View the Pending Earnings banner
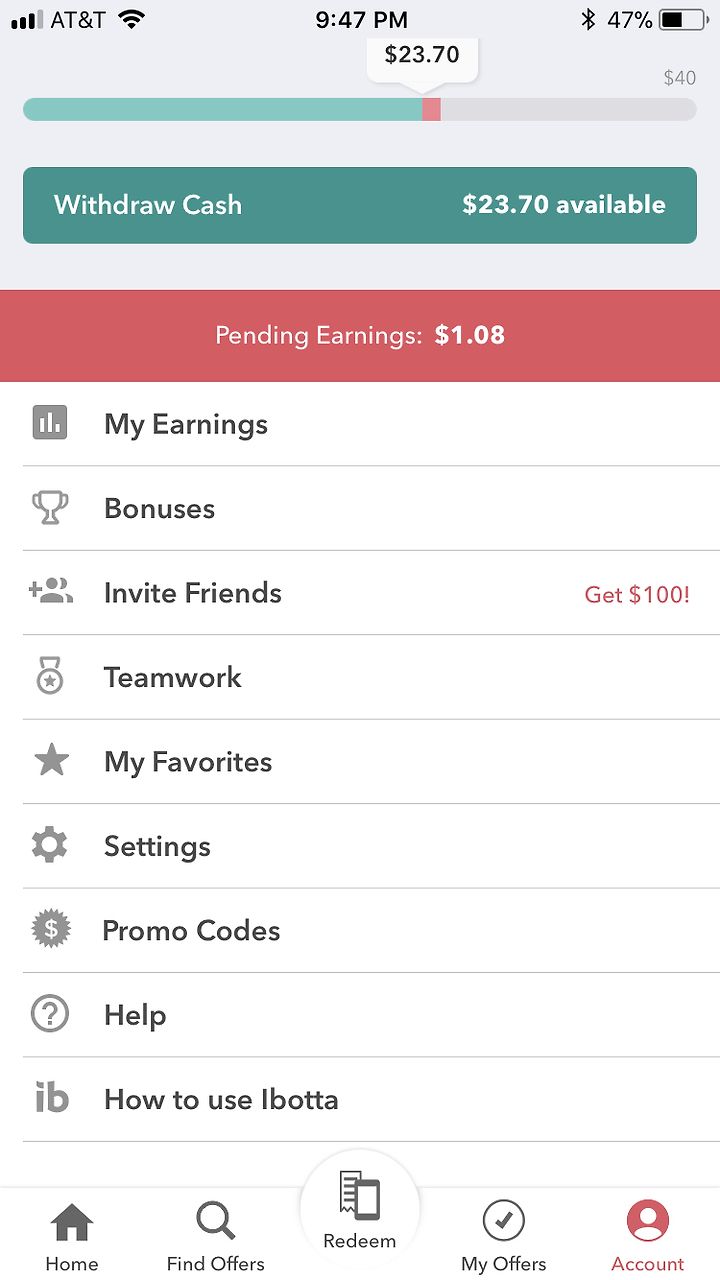Screen dimensions: 720x1280 point(360,336)
